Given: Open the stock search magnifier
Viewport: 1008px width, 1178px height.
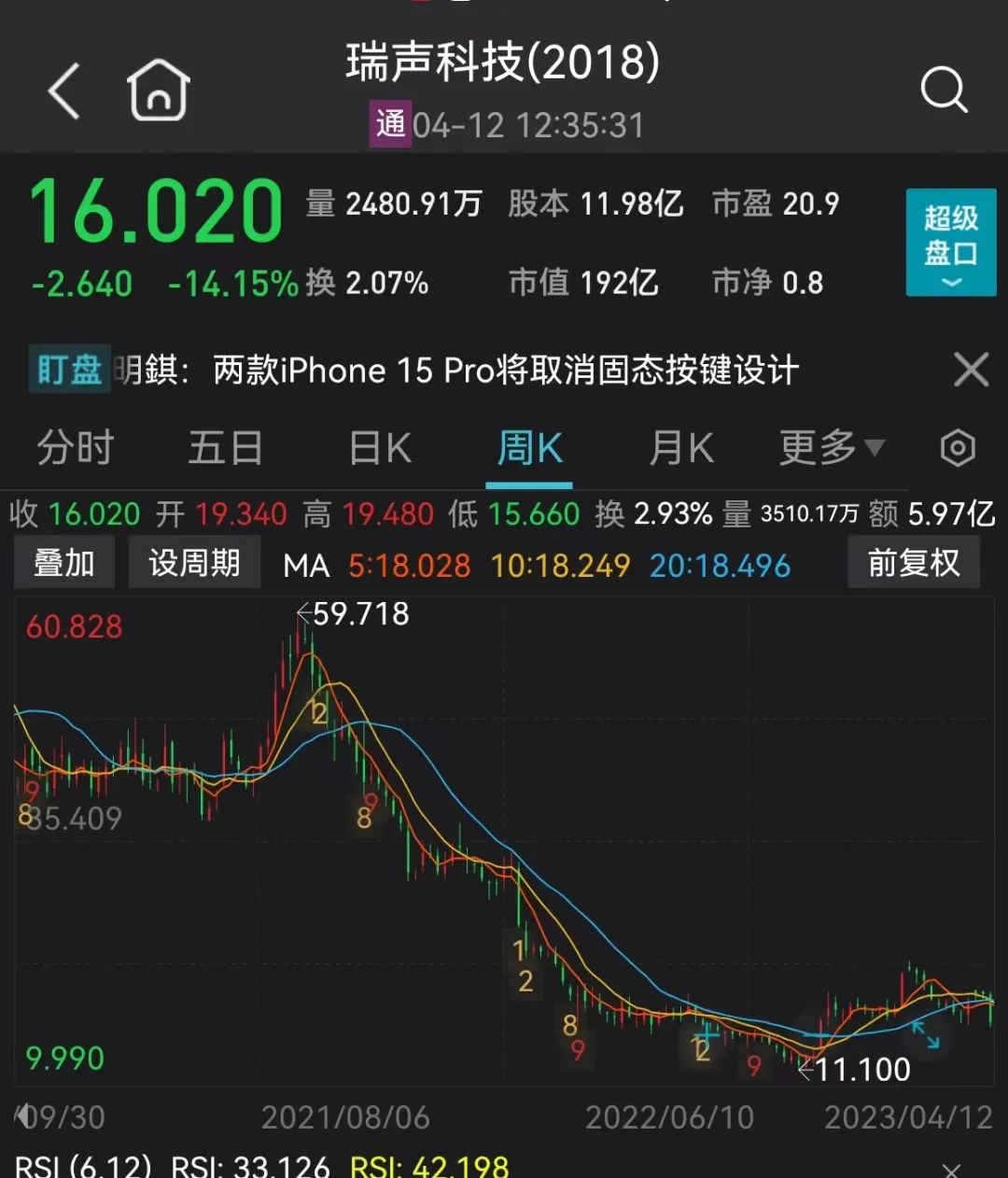Looking at the screenshot, I should pyautogui.click(x=944, y=91).
